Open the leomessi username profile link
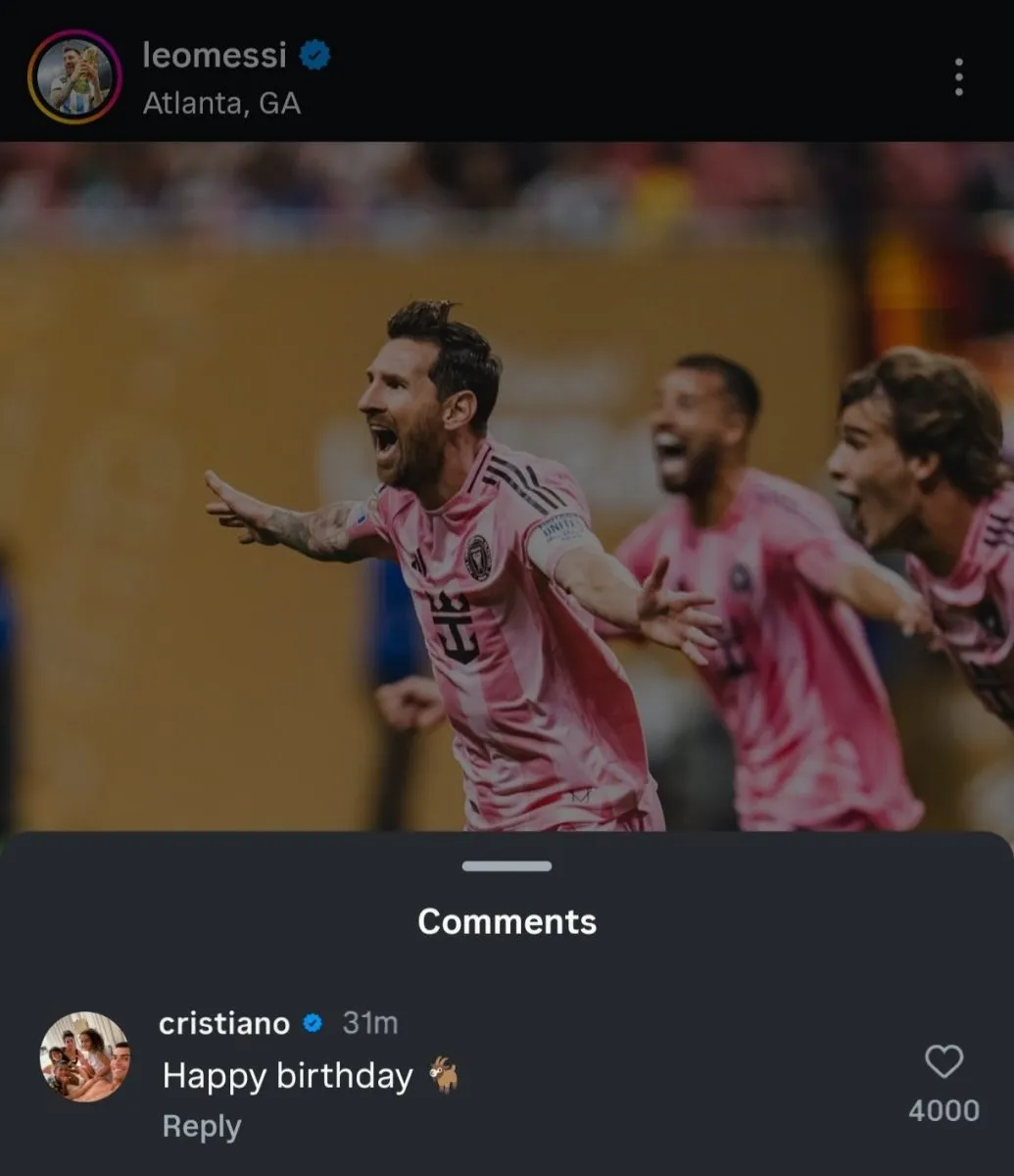The height and width of the screenshot is (1176, 1014). point(215,55)
